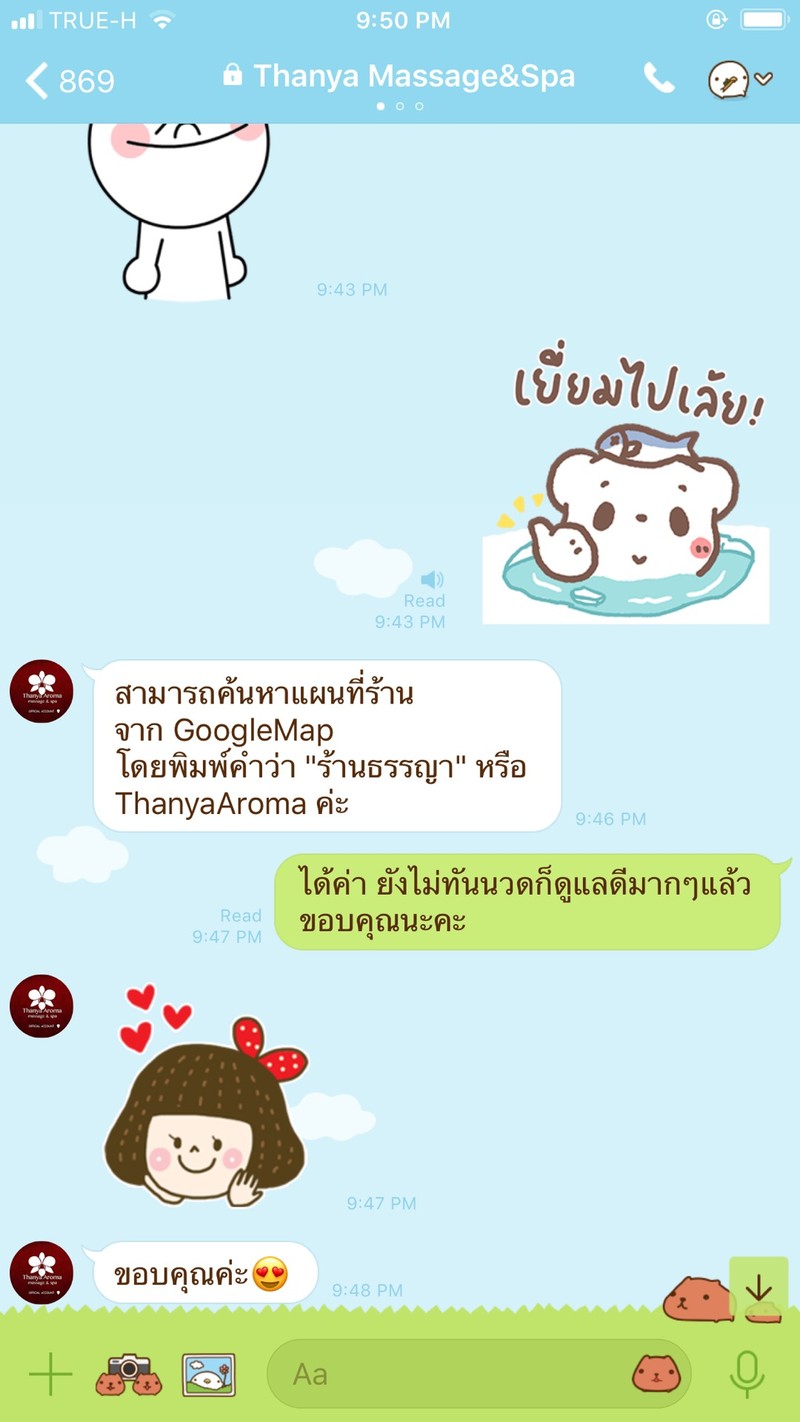
Task: Open the plus attachment menu
Action: (50, 1375)
